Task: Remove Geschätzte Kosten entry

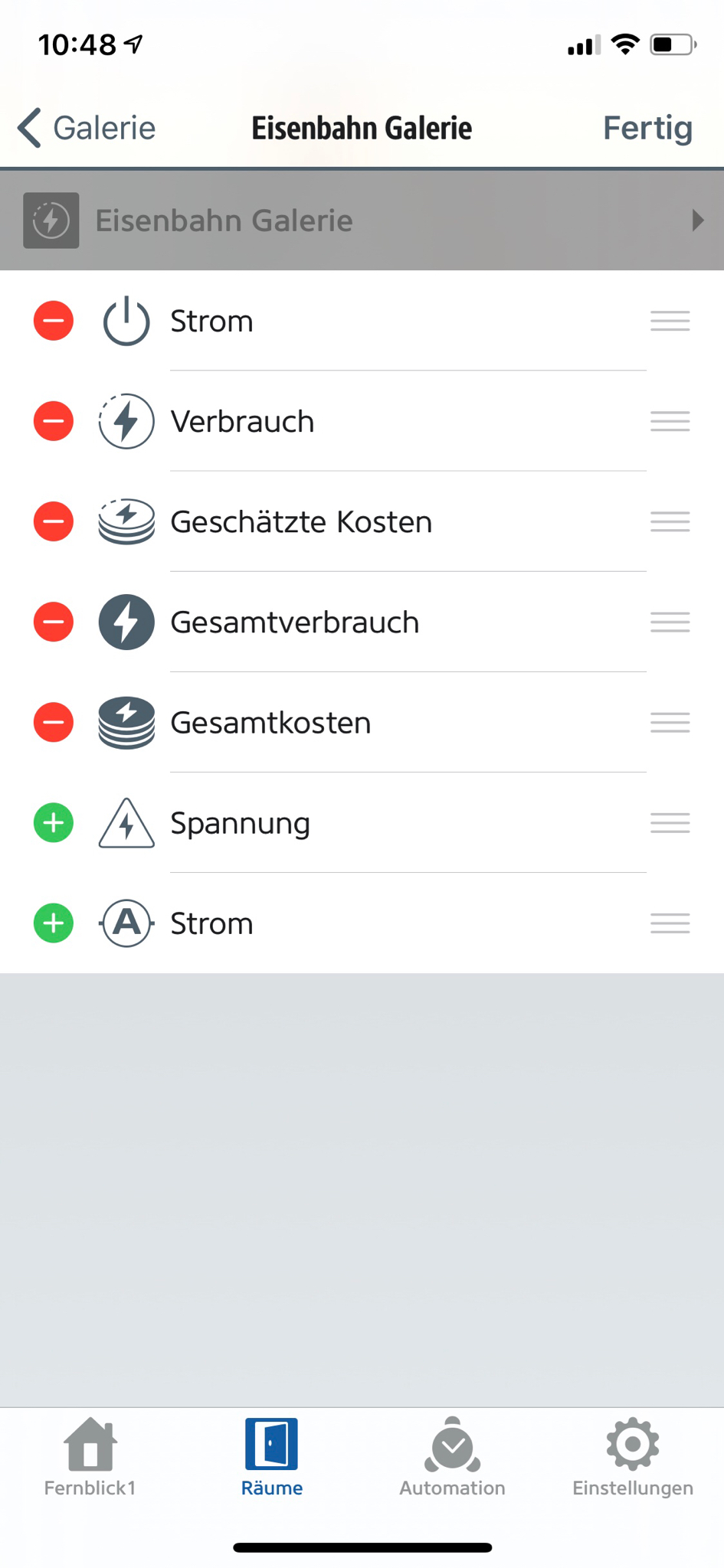Action: click(x=54, y=521)
